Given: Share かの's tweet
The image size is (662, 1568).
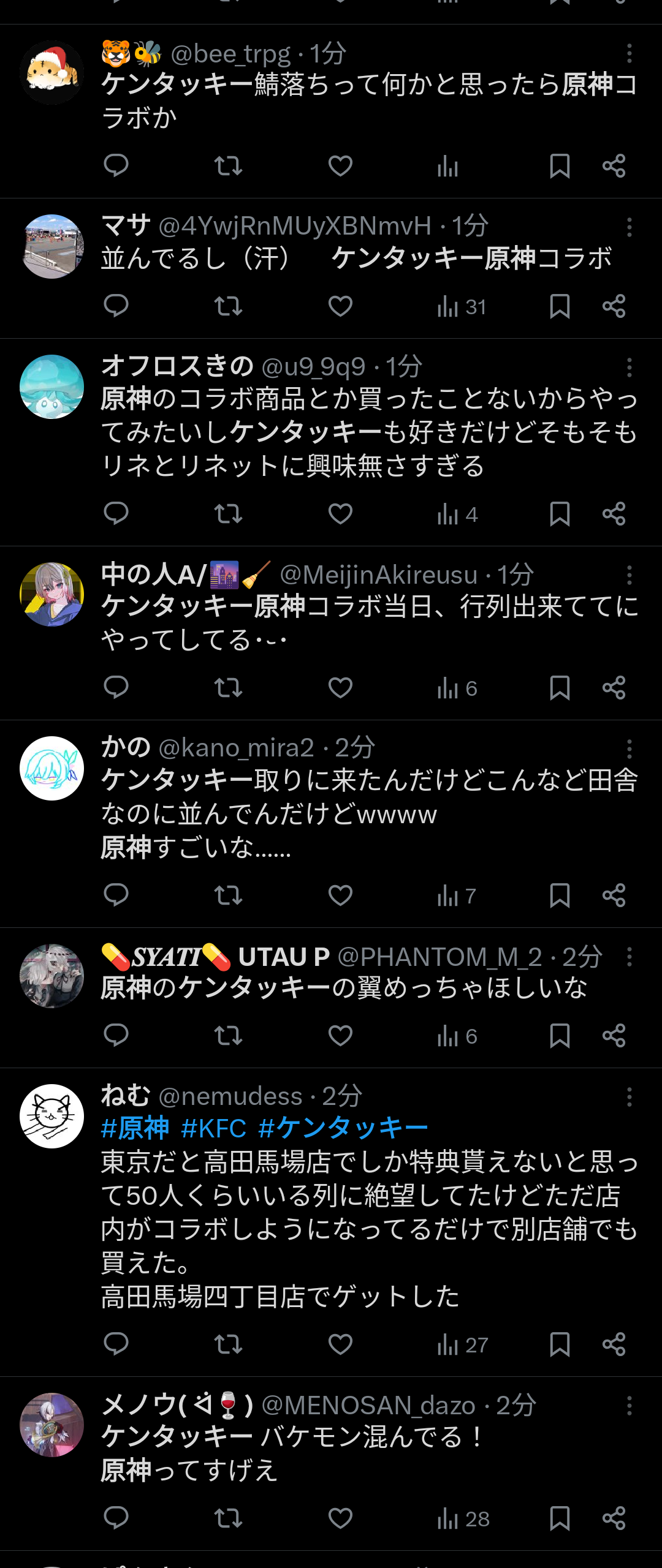Looking at the screenshot, I should click(614, 895).
